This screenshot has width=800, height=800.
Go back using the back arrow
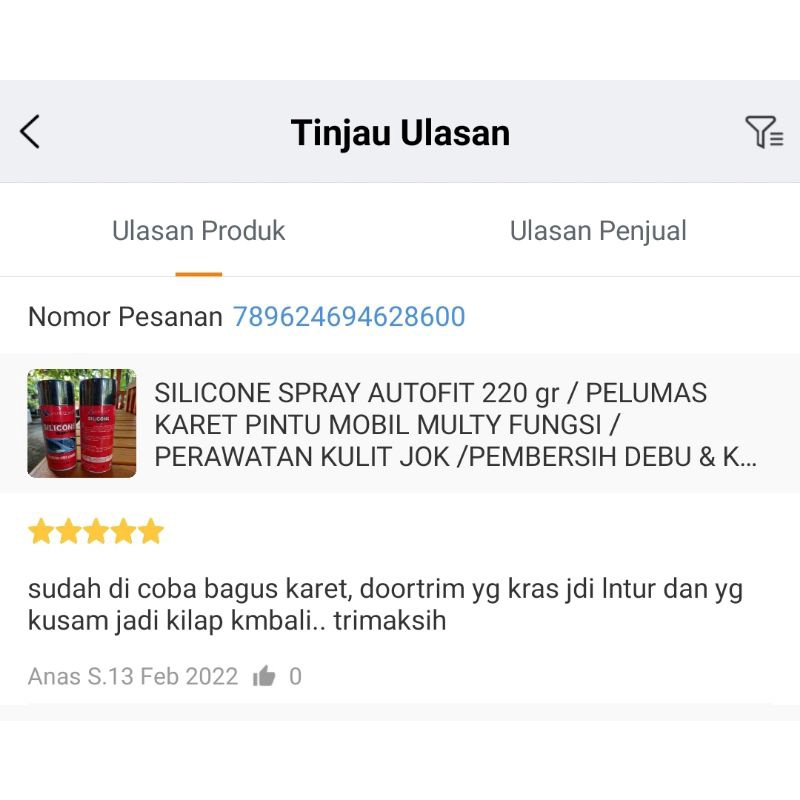[30, 132]
